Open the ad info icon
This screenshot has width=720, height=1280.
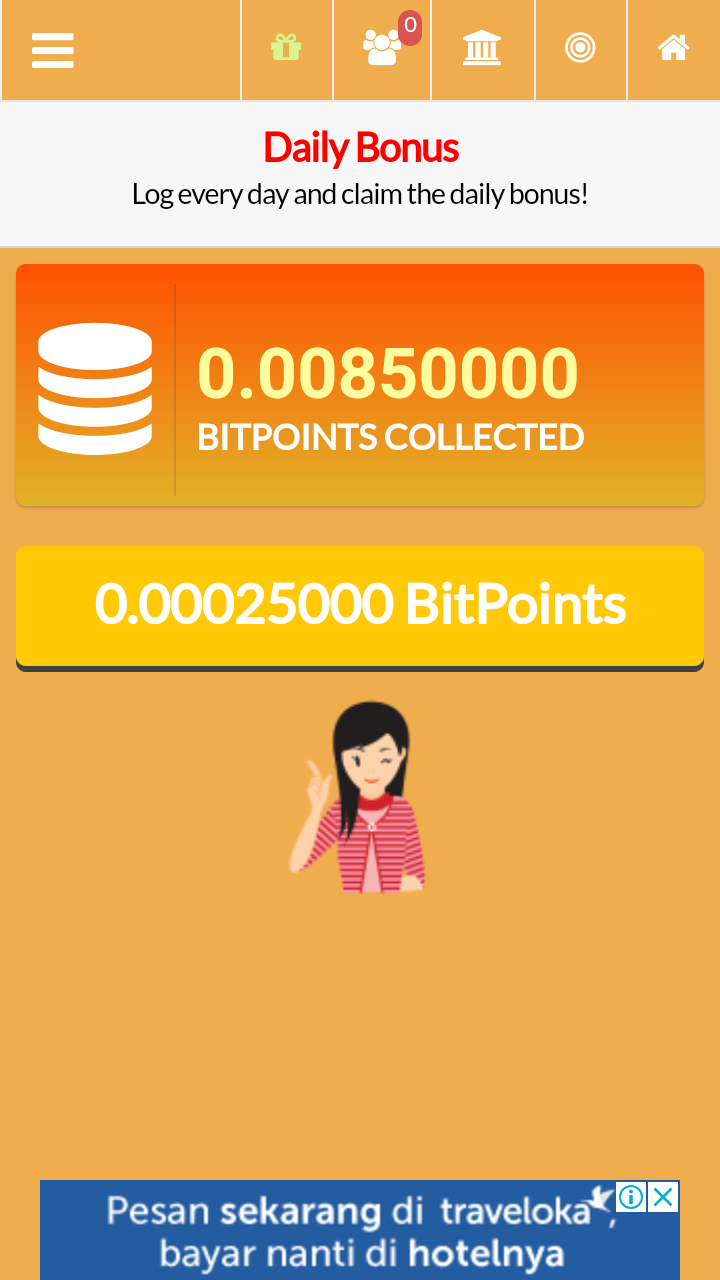[631, 1197]
